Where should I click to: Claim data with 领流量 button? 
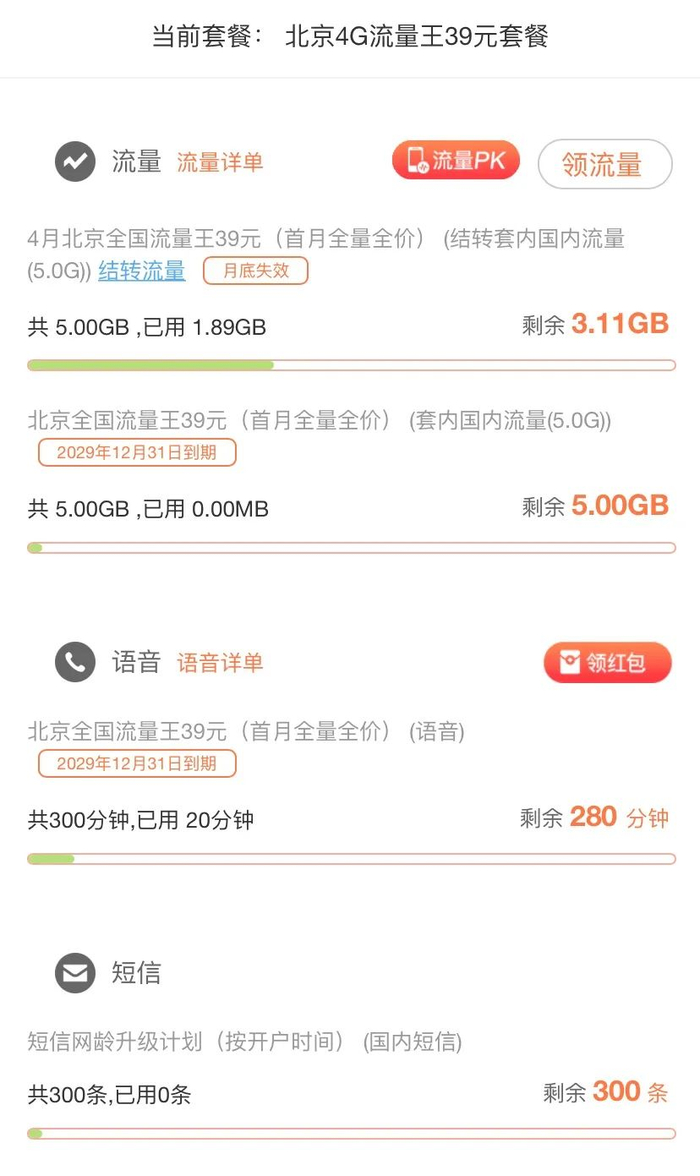[604, 164]
